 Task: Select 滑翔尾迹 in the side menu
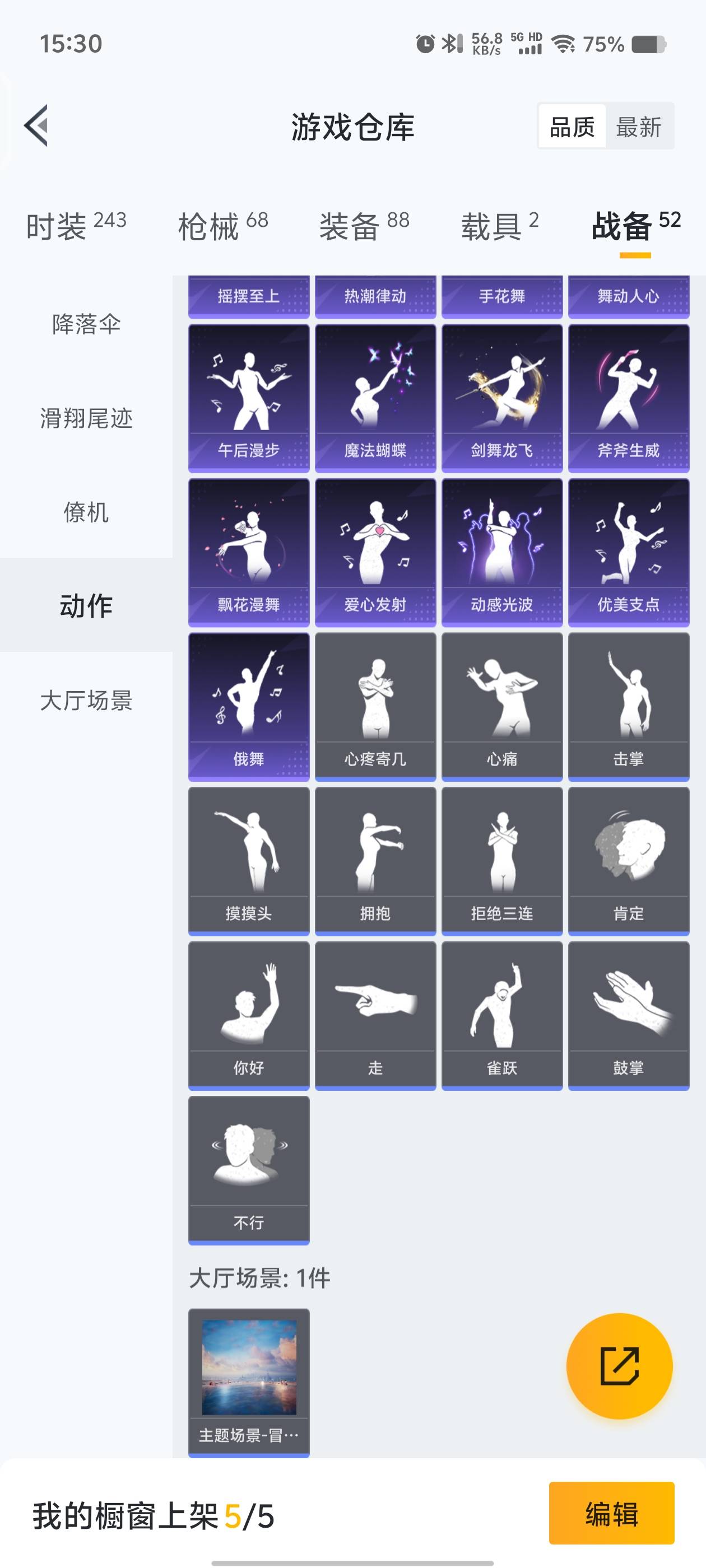(x=86, y=418)
